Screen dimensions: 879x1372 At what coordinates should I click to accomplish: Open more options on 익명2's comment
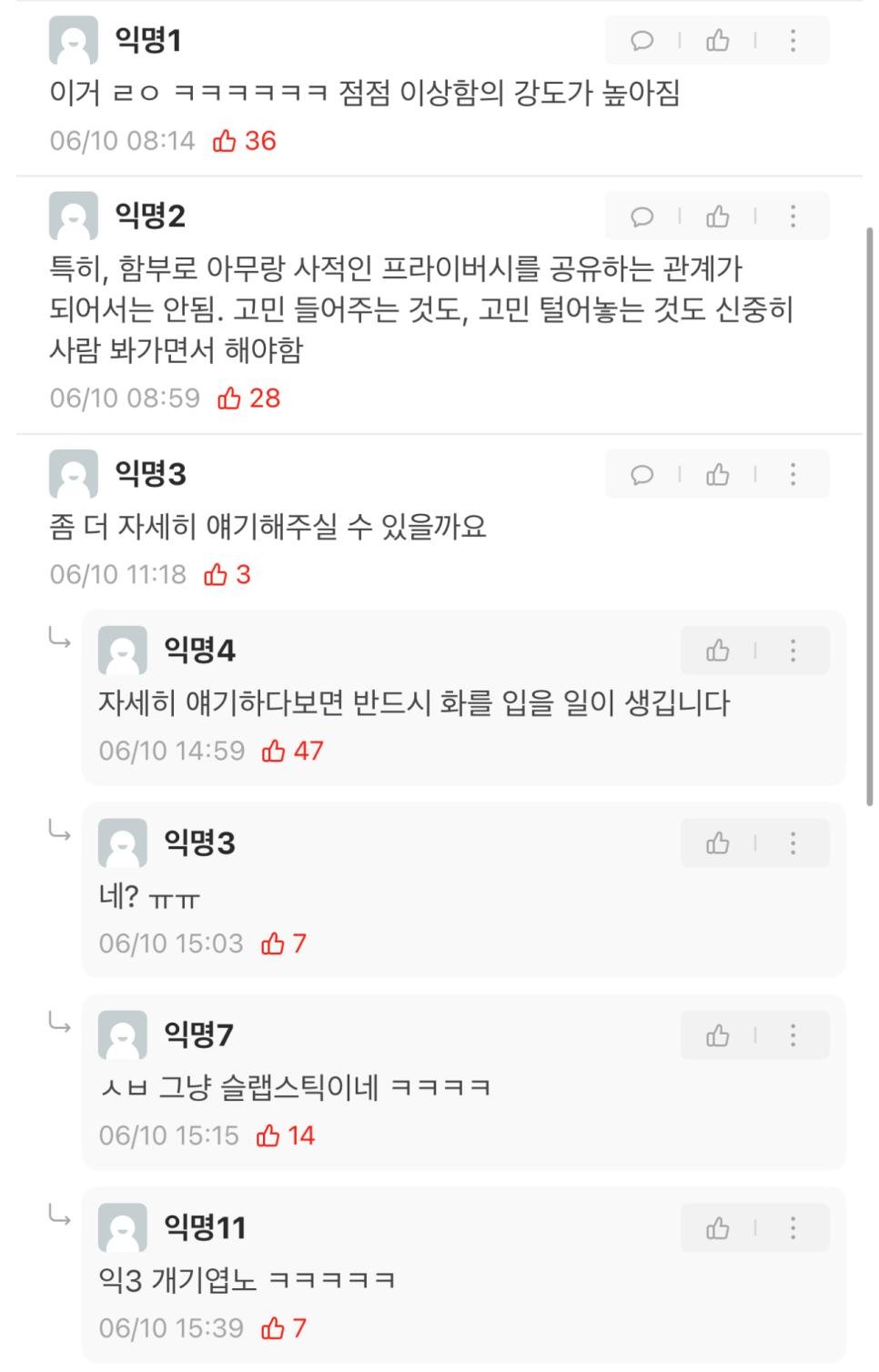[x=793, y=217]
